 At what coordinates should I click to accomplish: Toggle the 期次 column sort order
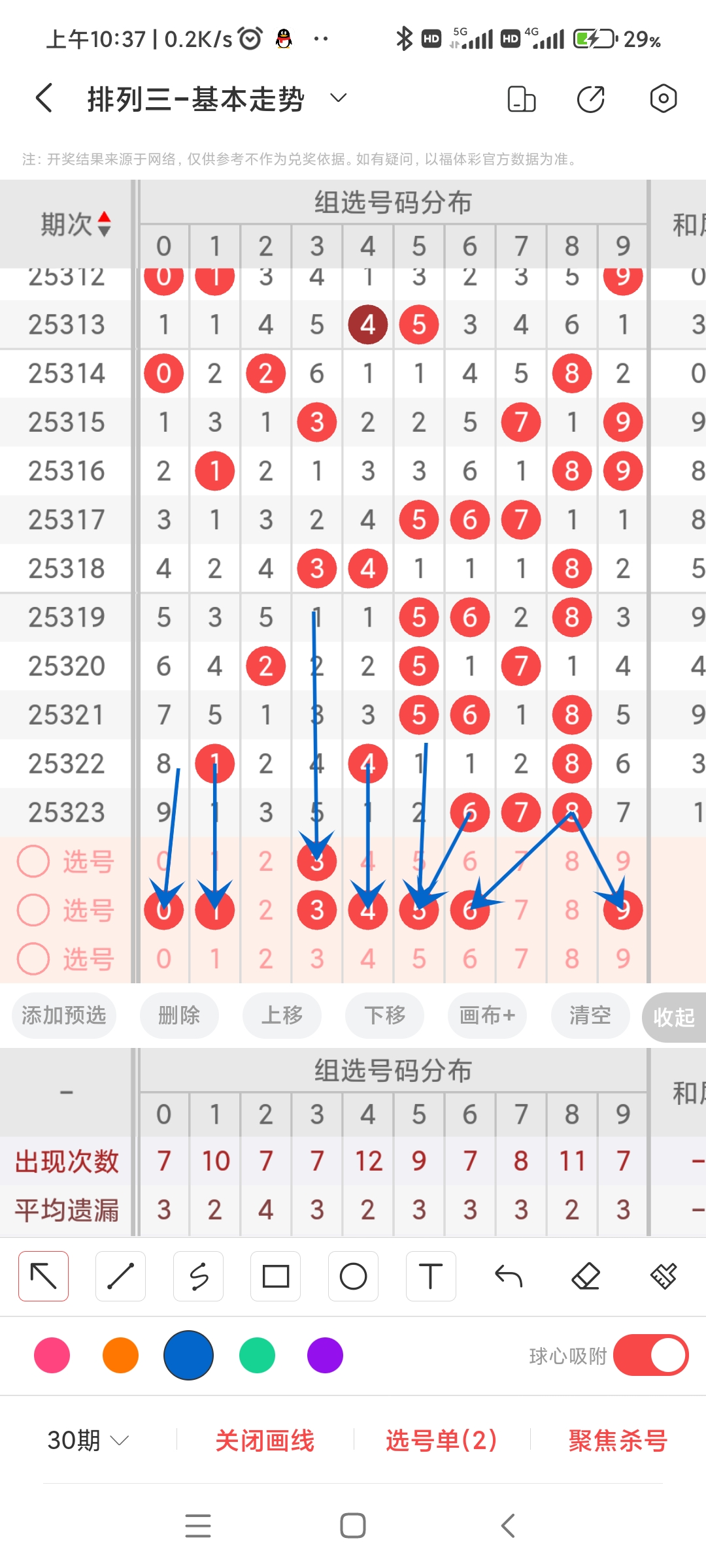click(103, 222)
